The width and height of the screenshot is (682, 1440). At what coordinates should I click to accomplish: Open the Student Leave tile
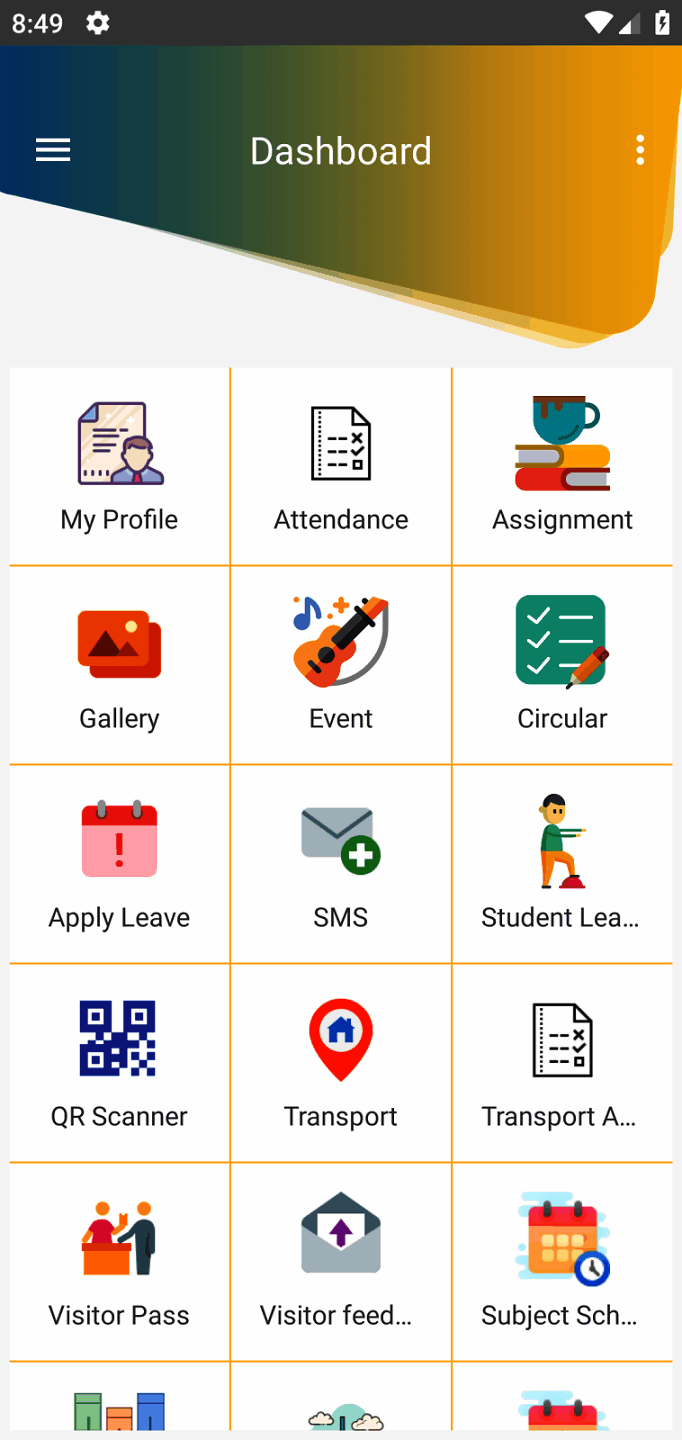562,864
